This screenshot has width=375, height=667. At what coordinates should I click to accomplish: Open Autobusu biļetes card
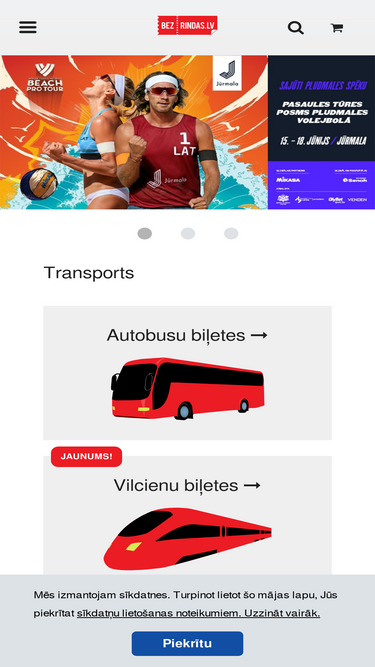click(x=188, y=373)
